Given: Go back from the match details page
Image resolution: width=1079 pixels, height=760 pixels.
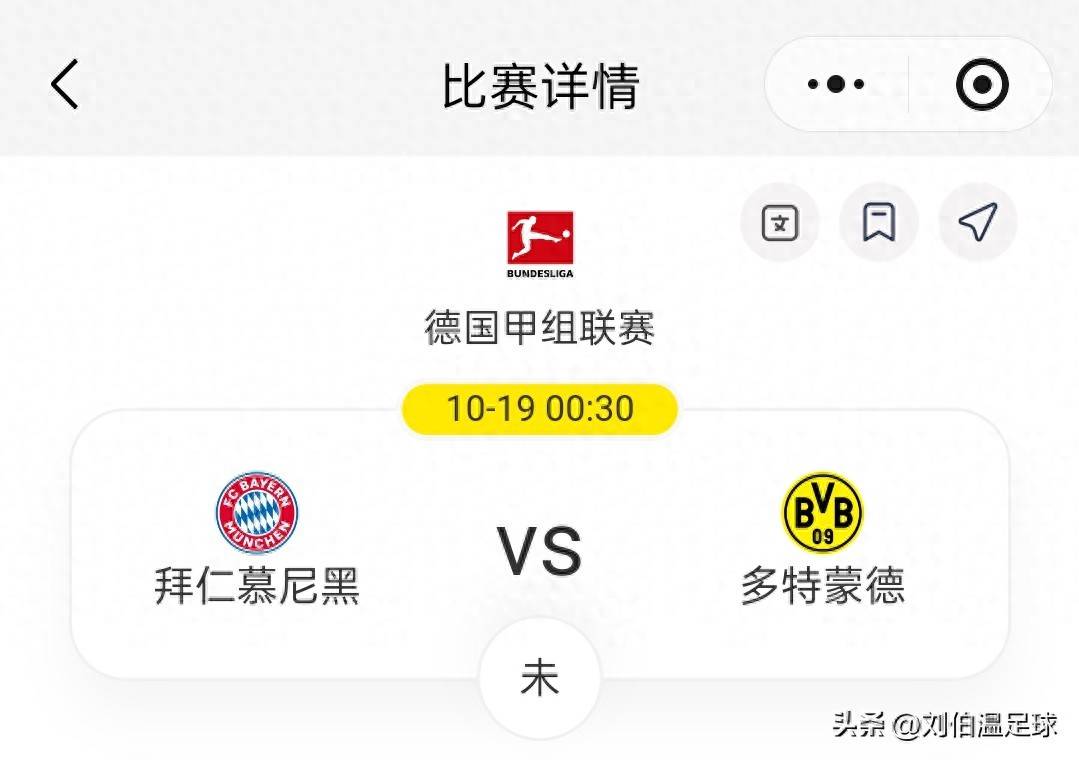Looking at the screenshot, I should [x=65, y=84].
